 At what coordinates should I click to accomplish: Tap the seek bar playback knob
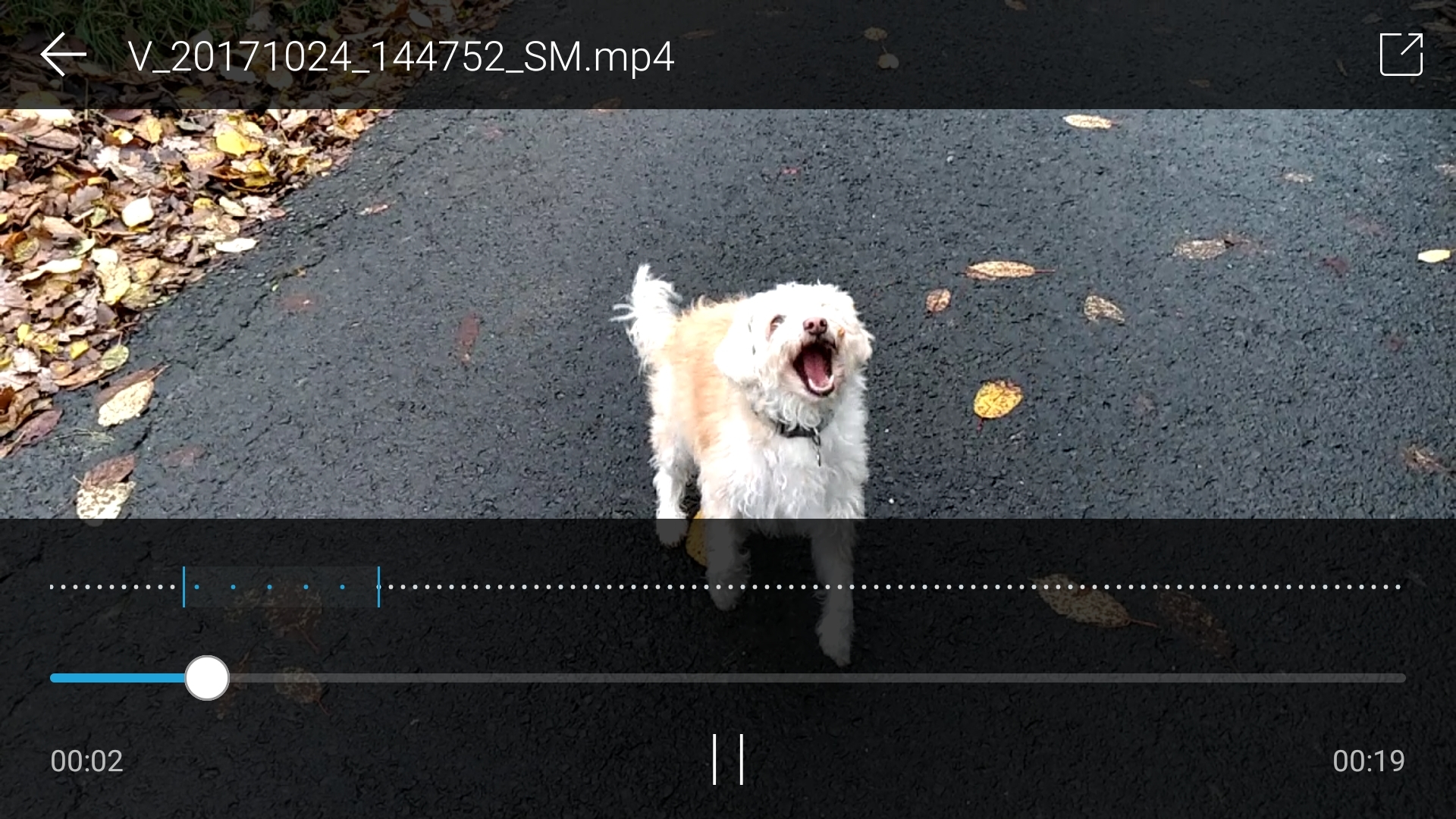tap(207, 677)
